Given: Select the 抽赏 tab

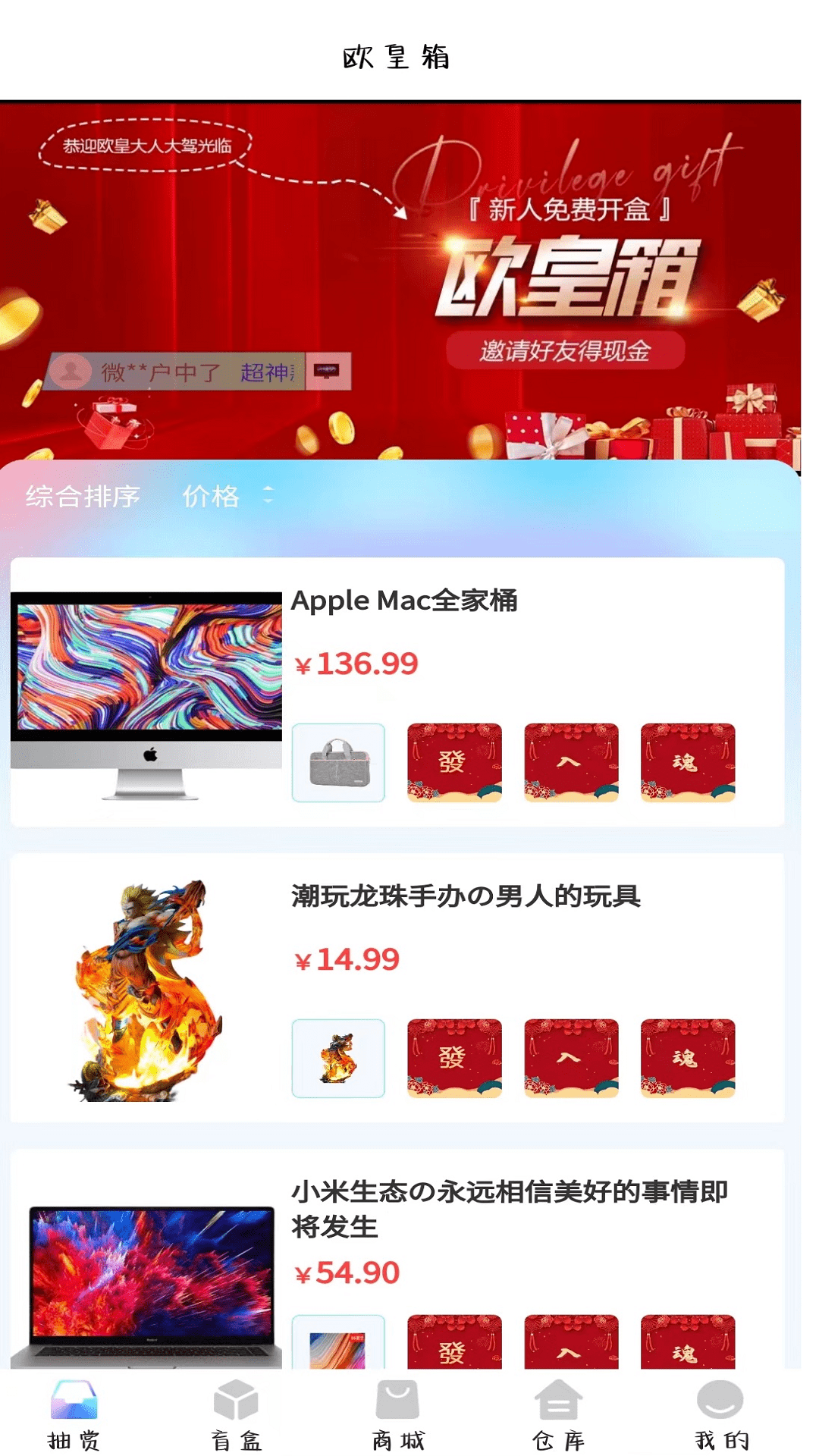Looking at the screenshot, I should click(x=74, y=1414).
